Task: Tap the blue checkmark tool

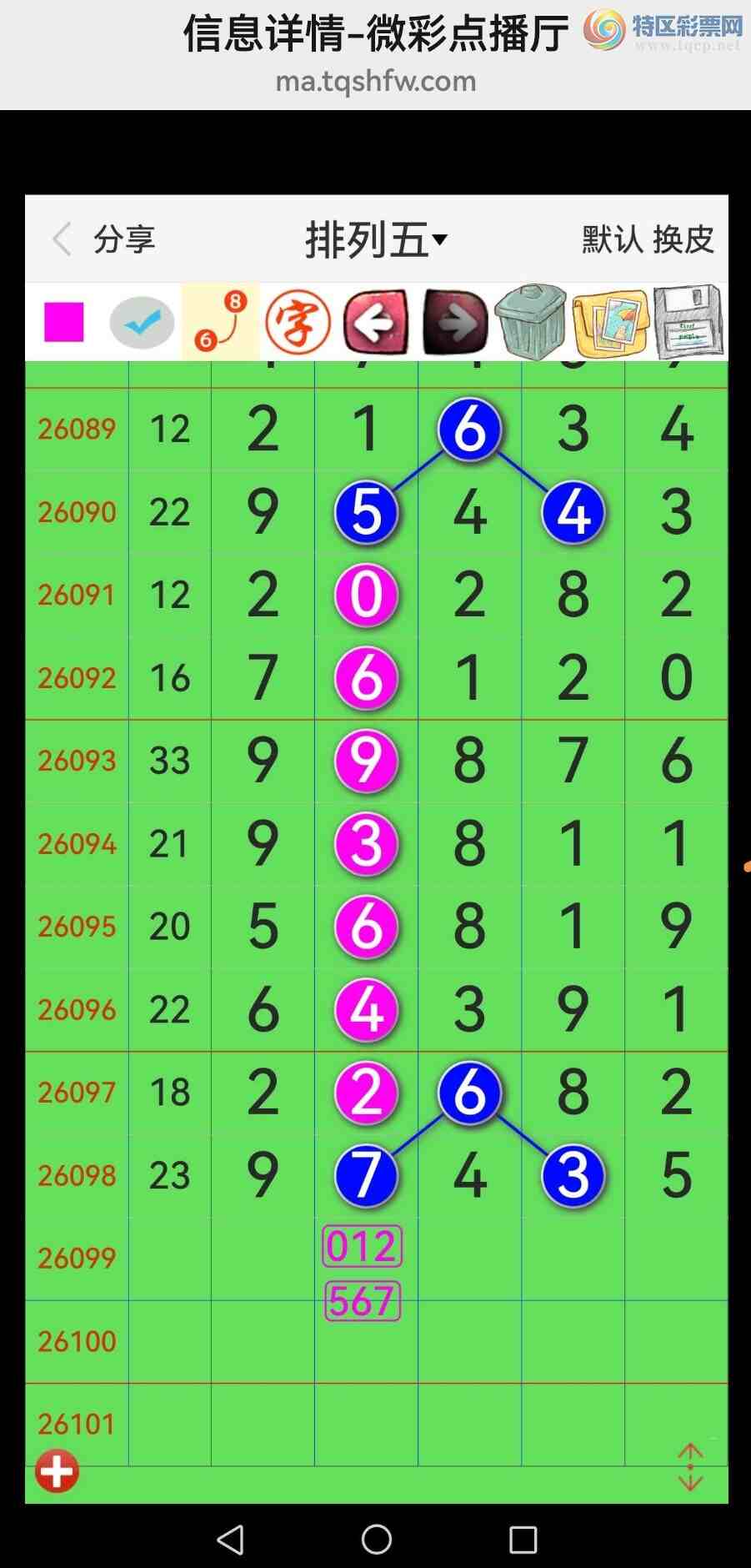Action: (142, 322)
